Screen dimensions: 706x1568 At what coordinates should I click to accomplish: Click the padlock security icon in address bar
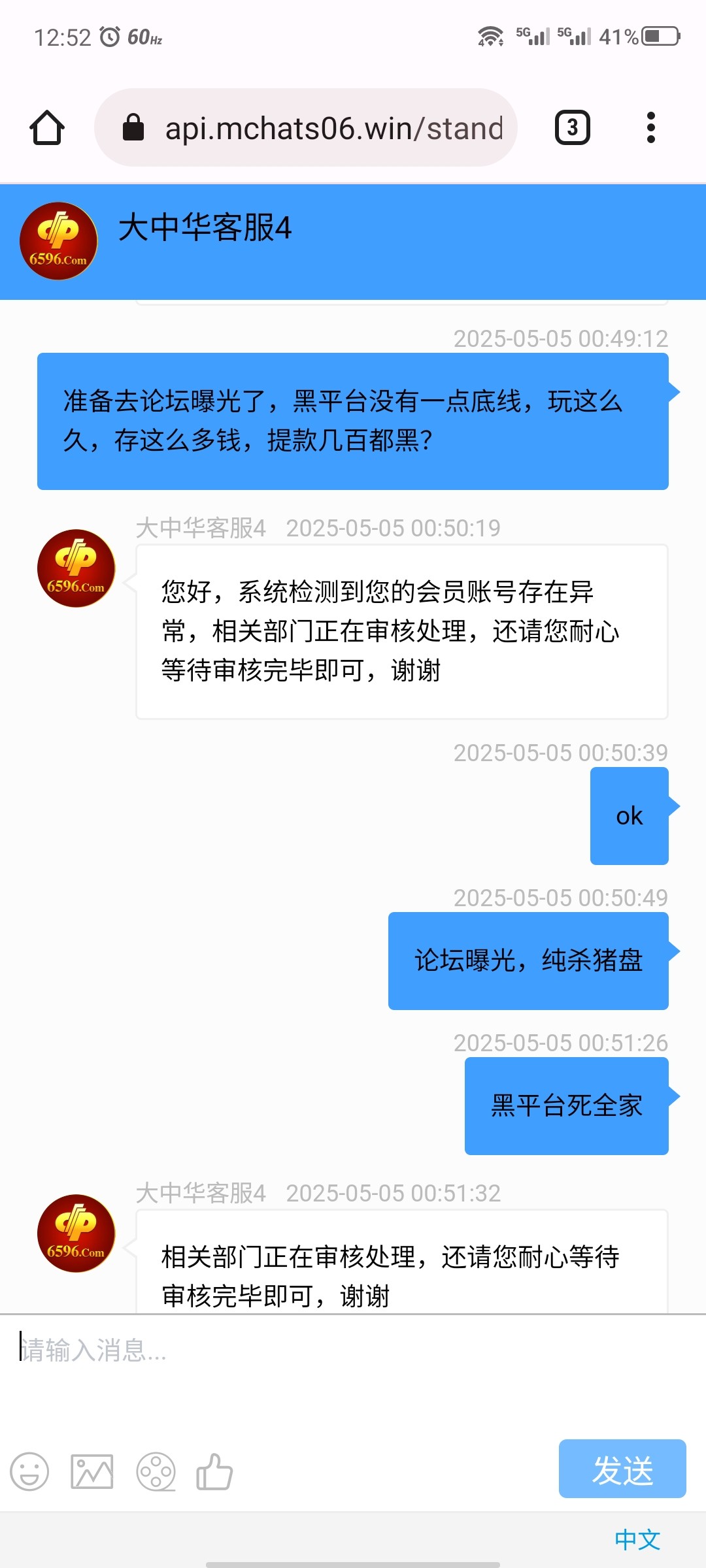[134, 127]
